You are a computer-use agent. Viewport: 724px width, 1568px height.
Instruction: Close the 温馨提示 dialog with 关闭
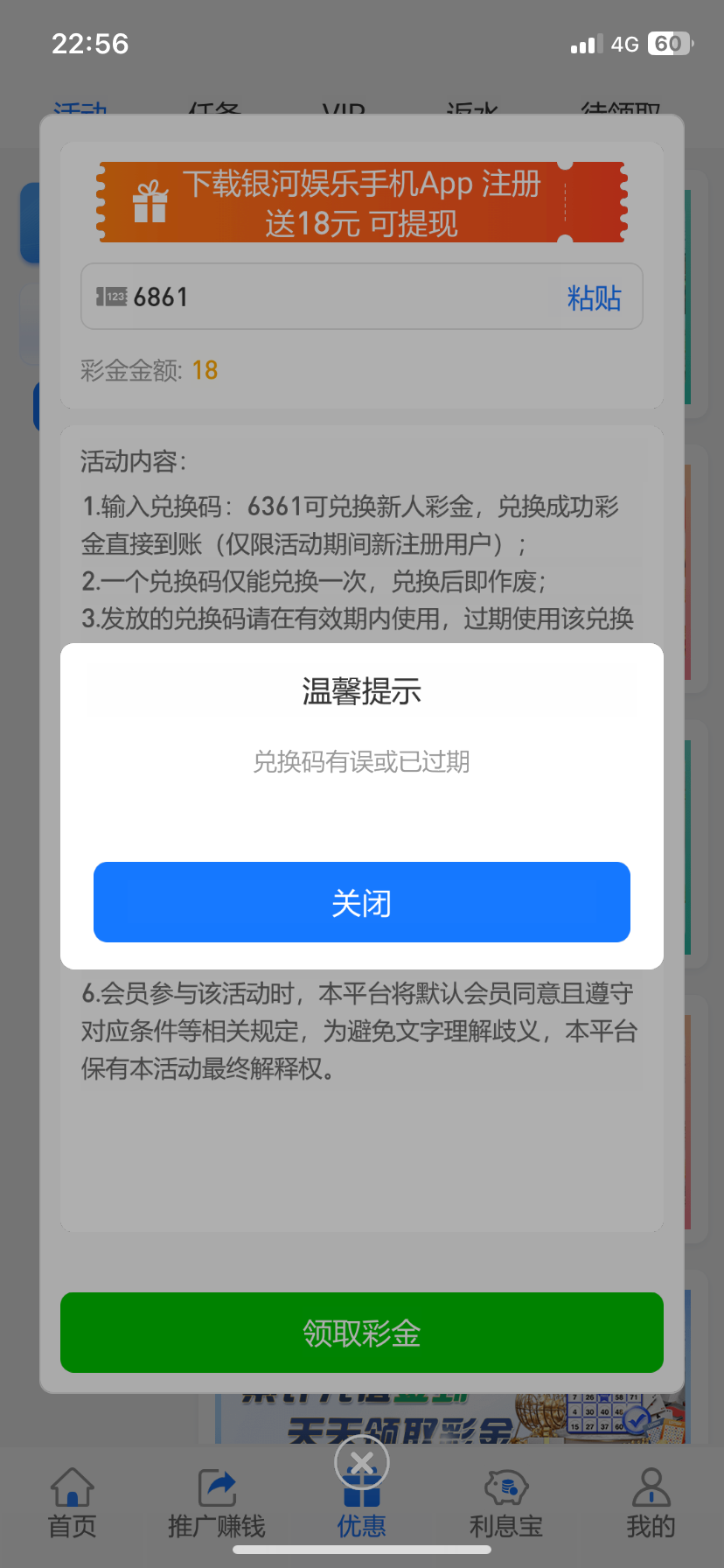(361, 902)
